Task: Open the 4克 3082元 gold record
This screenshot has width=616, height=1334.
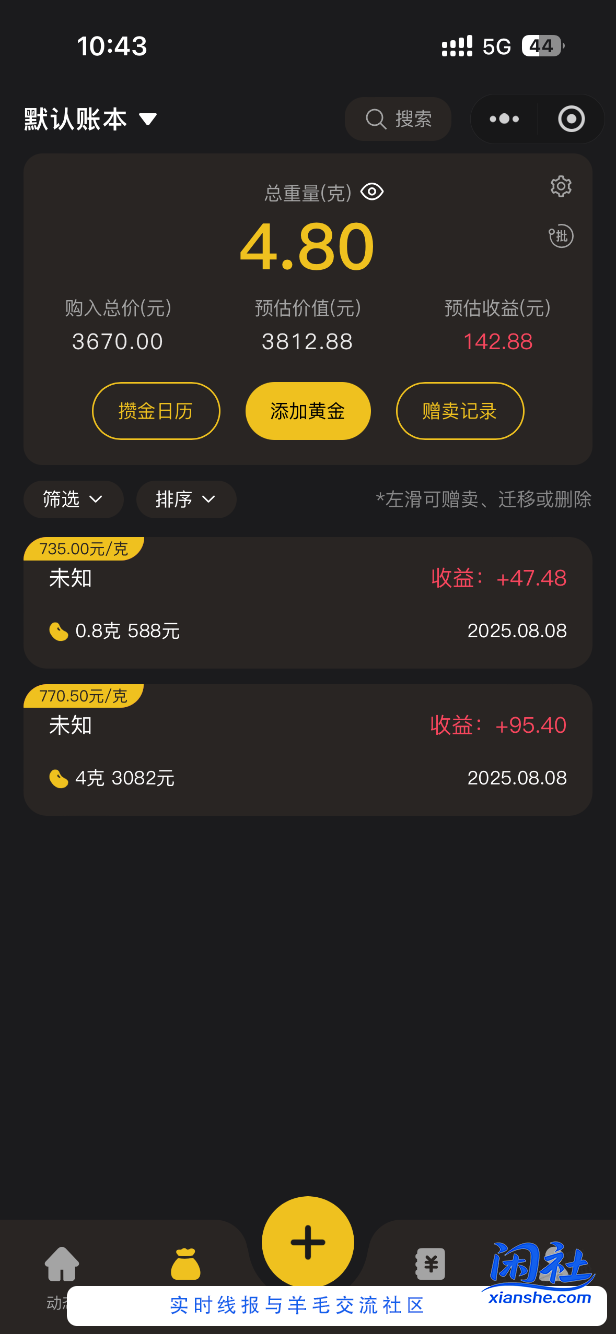Action: coord(308,751)
